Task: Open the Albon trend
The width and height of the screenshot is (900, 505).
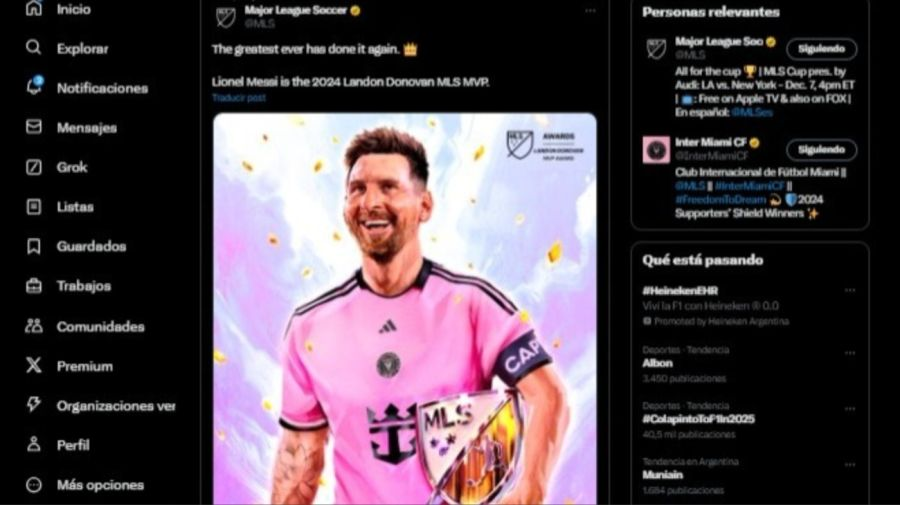Action: 657,364
